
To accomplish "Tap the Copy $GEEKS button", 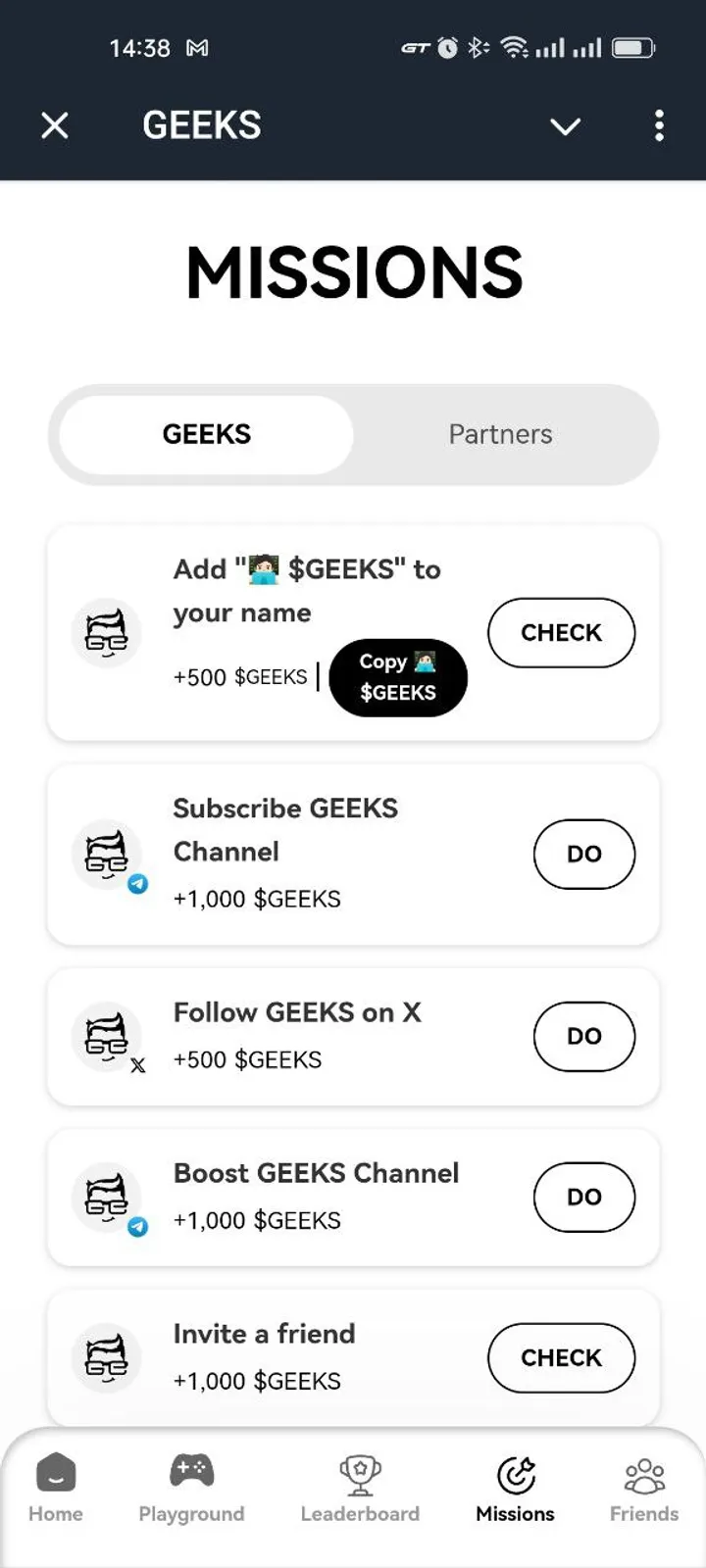I will click(398, 678).
